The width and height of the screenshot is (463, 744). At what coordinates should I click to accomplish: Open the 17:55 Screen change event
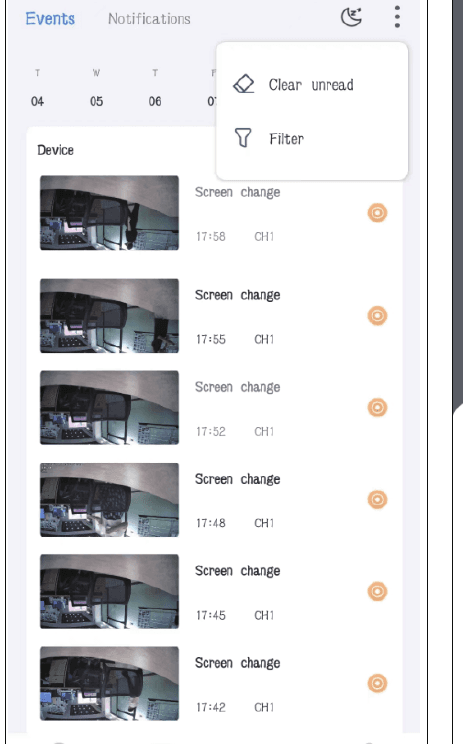tap(214, 316)
